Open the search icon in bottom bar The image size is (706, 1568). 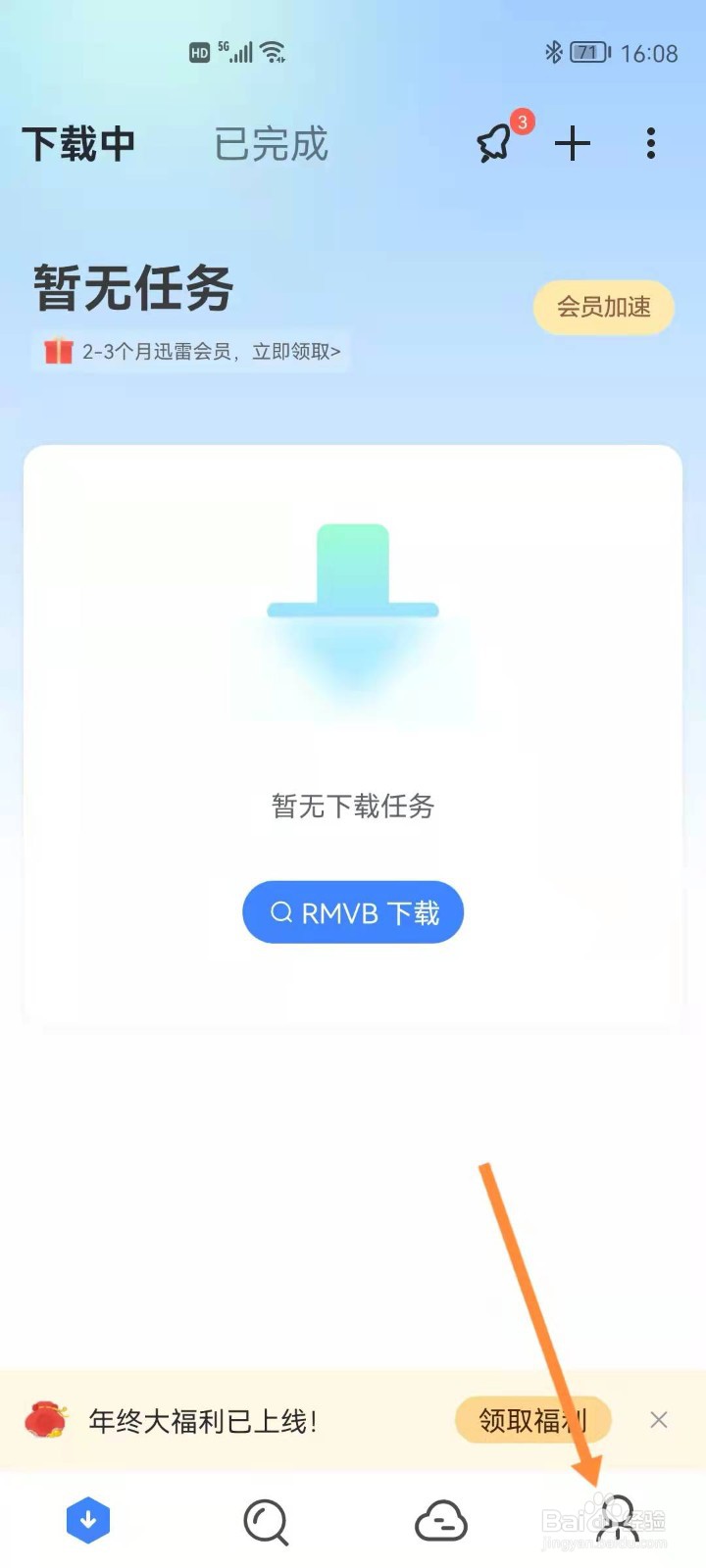pos(264,1520)
